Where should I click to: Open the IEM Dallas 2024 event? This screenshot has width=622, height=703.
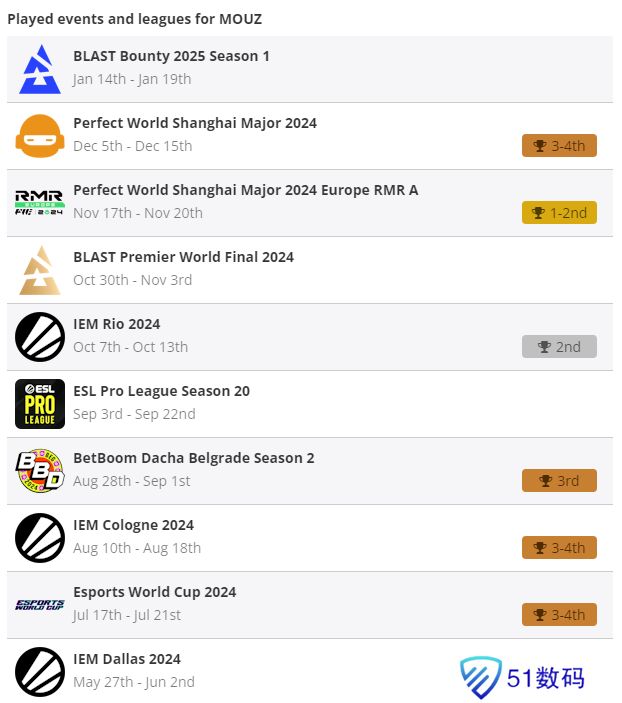pos(127,660)
